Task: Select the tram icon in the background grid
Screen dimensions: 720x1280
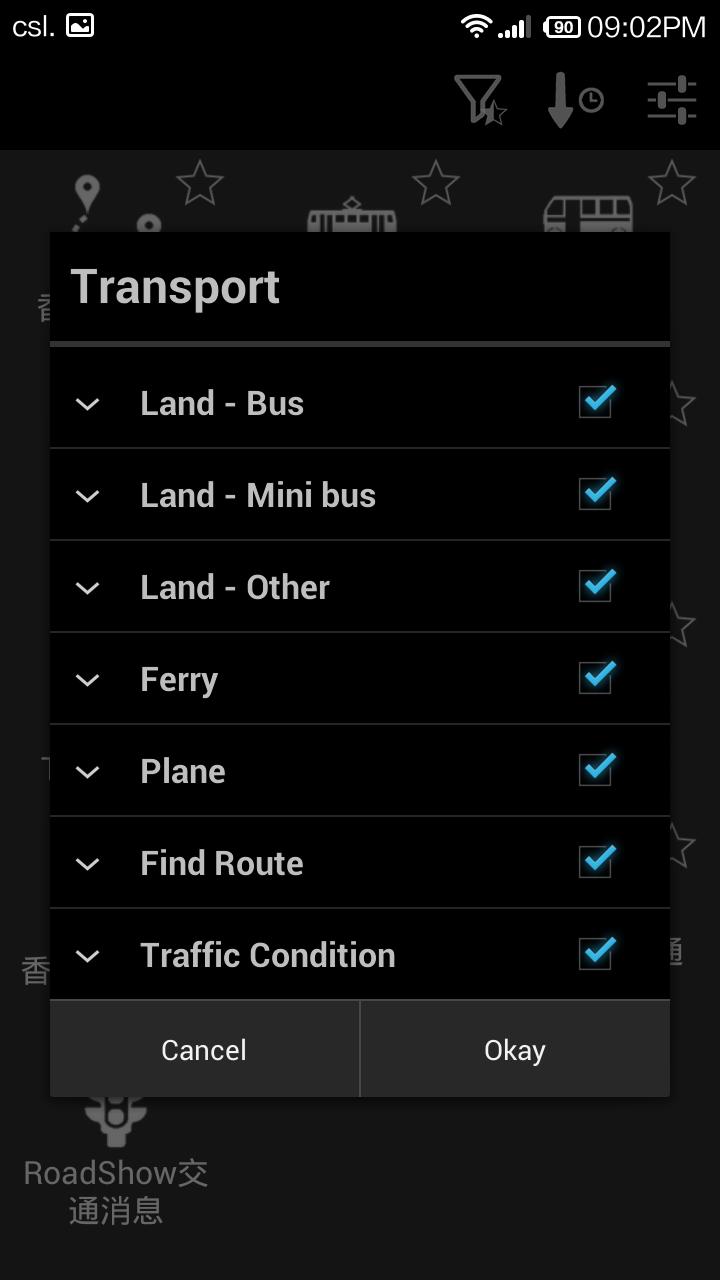Action: point(350,213)
